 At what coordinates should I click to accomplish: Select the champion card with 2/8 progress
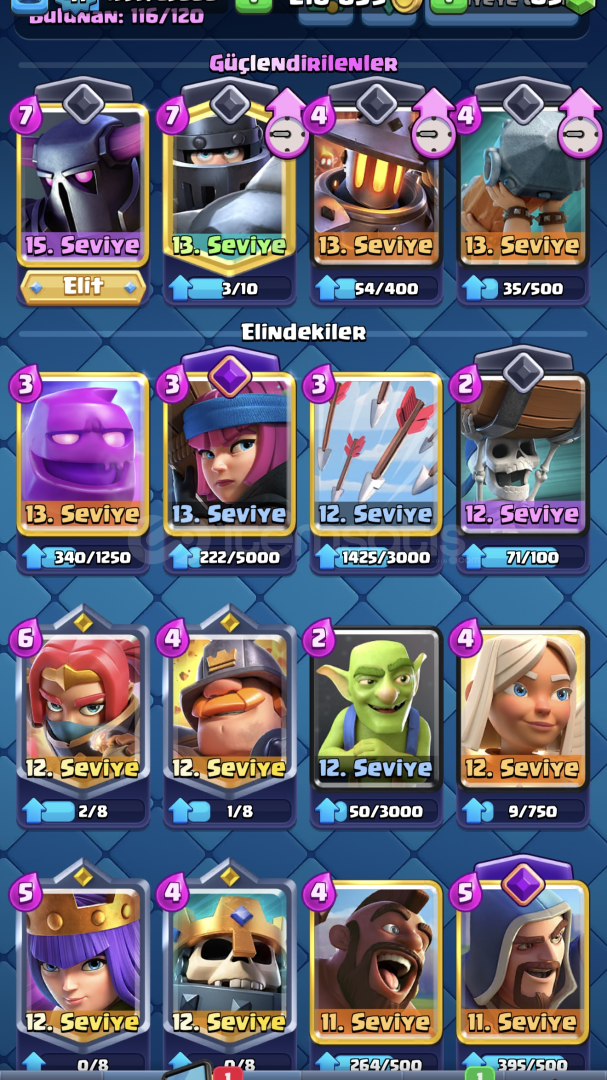tap(83, 708)
